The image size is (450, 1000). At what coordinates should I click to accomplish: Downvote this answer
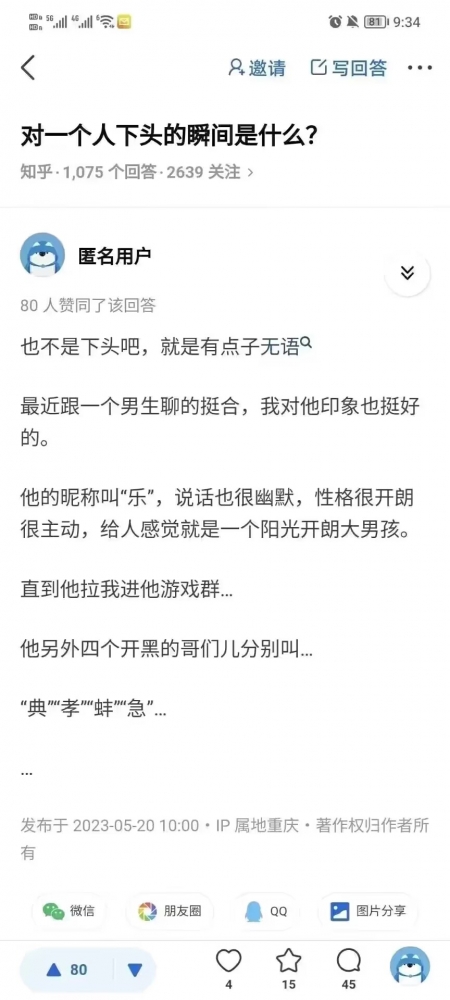click(x=134, y=970)
